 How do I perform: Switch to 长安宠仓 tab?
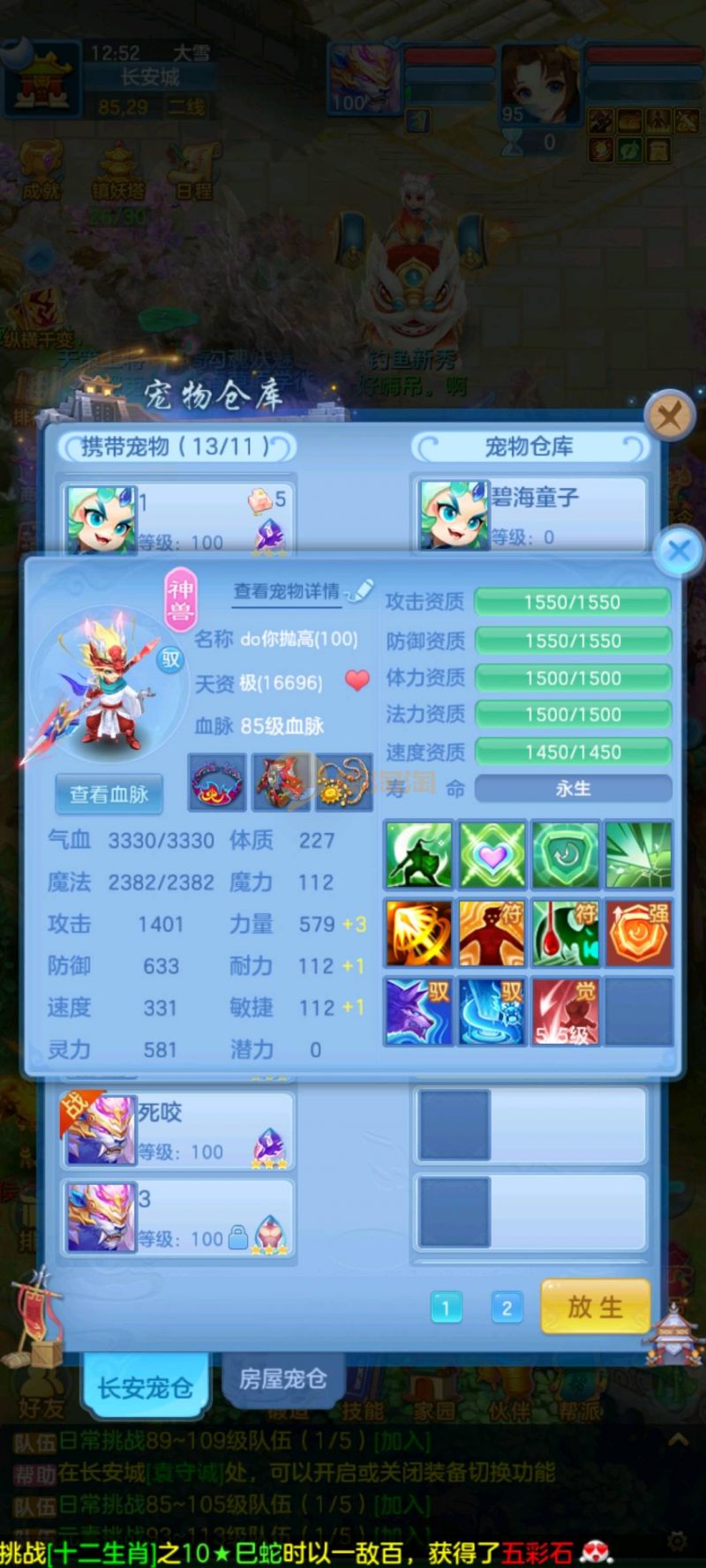coord(145,1386)
